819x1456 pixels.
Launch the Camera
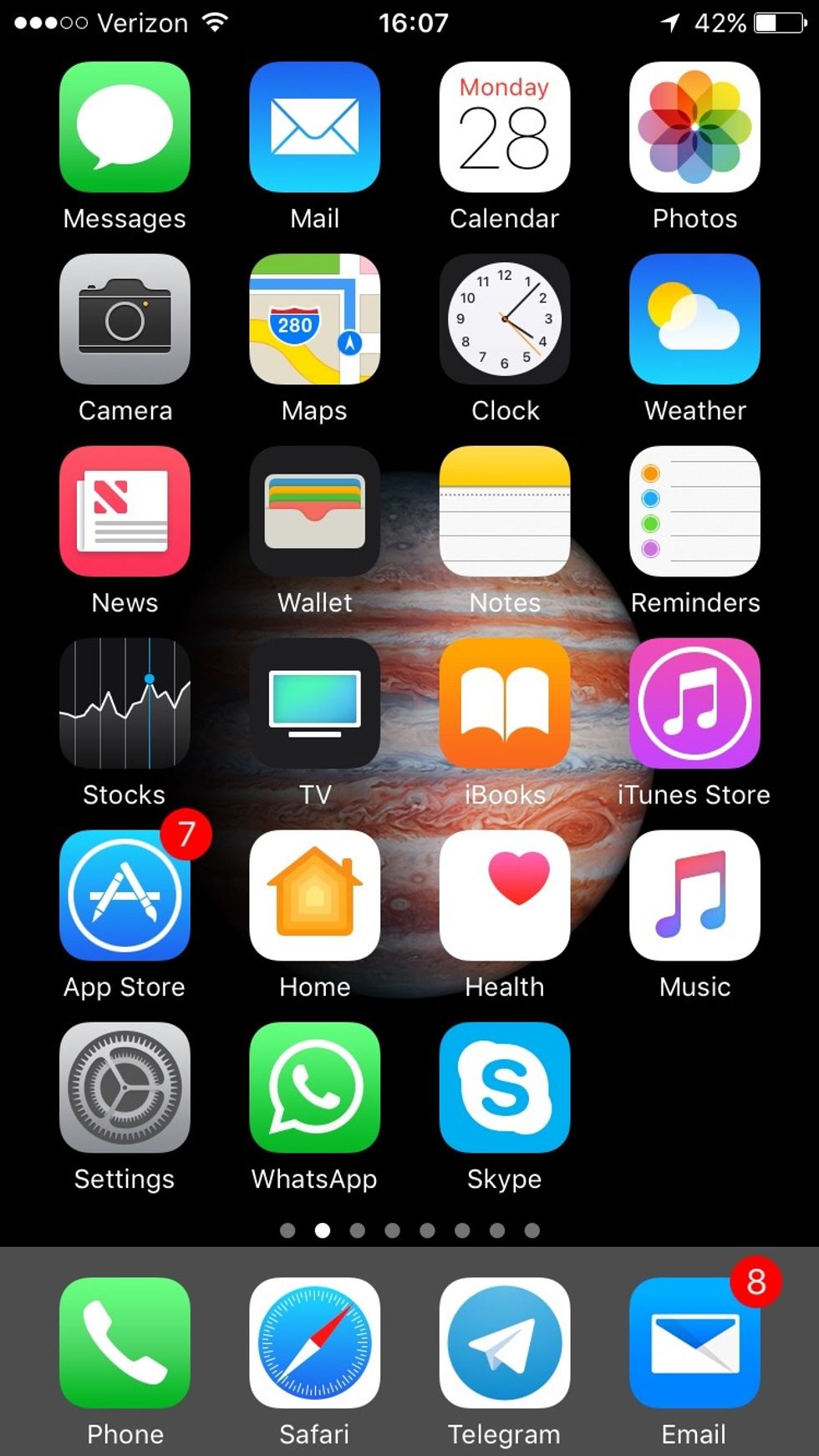click(125, 319)
